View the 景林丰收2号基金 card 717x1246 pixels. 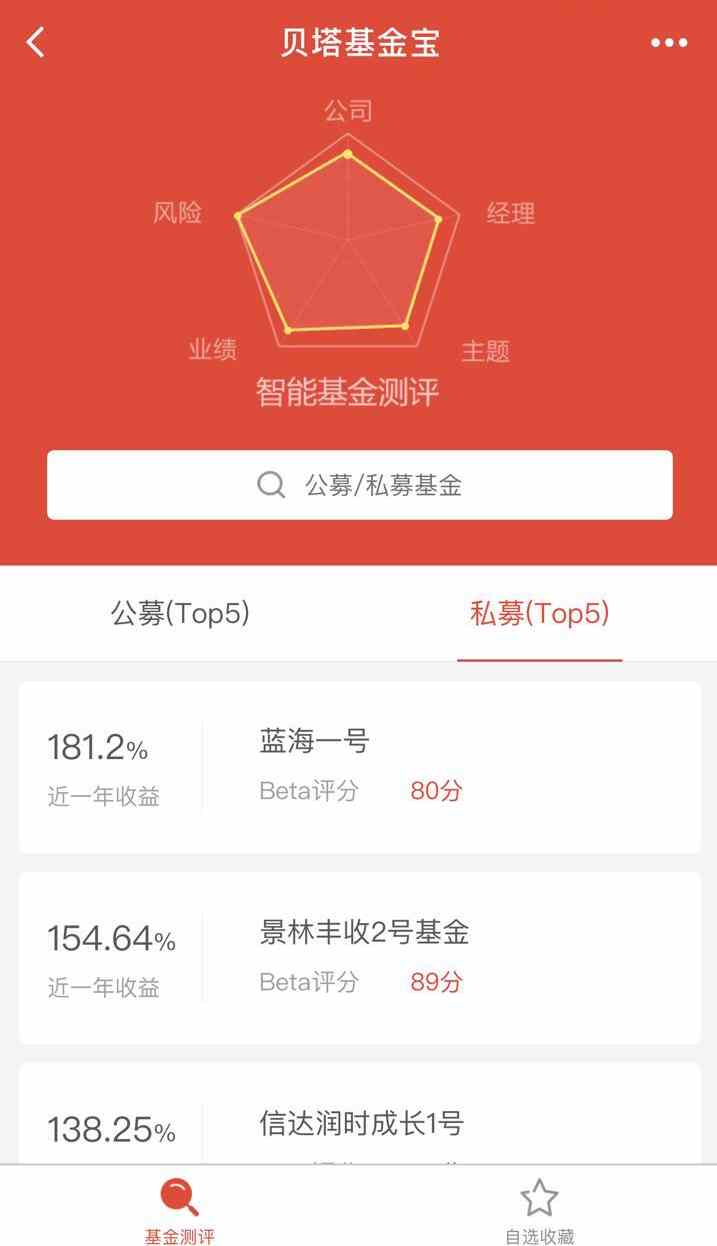(359, 957)
